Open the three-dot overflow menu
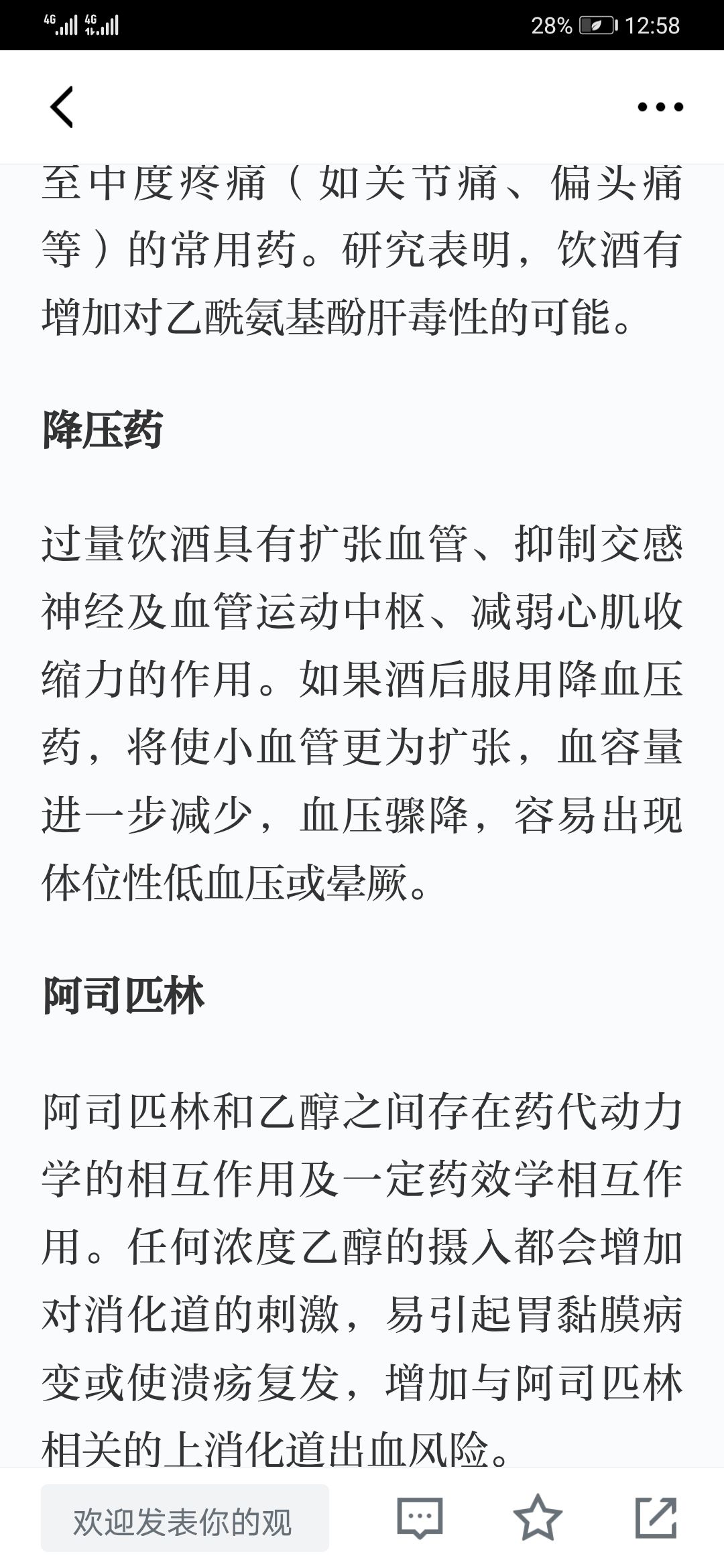Screen dimensions: 724x1568 click(x=660, y=107)
